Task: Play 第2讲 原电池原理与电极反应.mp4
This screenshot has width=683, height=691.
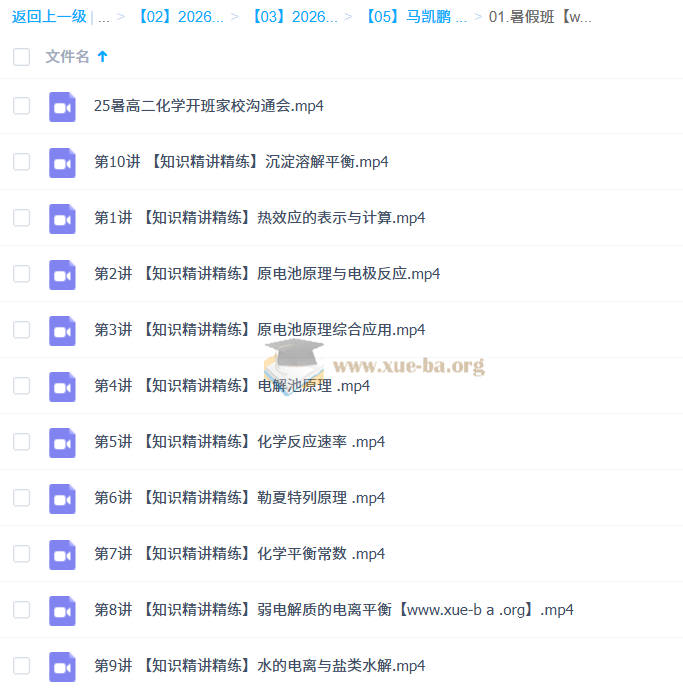Action: coord(267,274)
